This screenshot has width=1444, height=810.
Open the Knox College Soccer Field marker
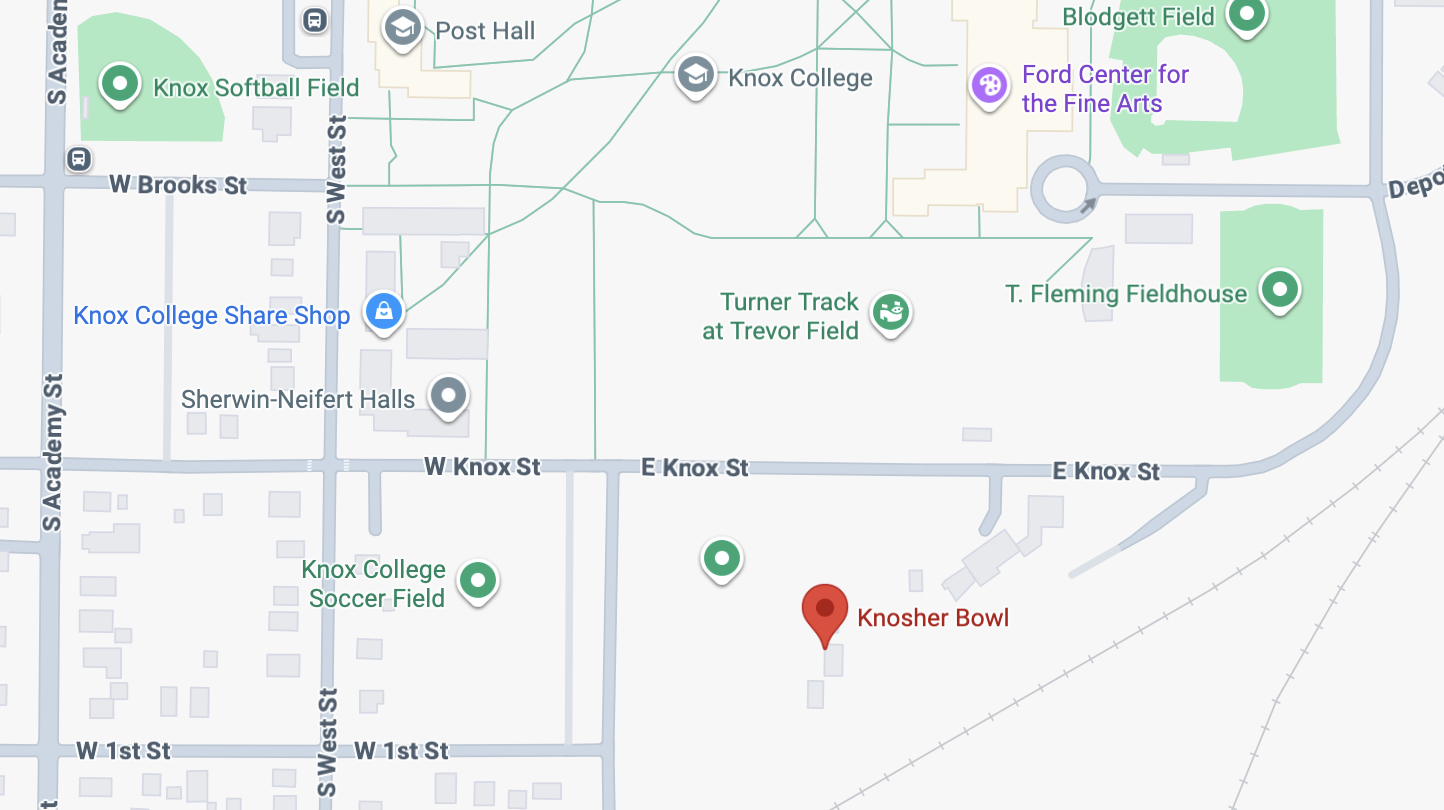click(478, 580)
